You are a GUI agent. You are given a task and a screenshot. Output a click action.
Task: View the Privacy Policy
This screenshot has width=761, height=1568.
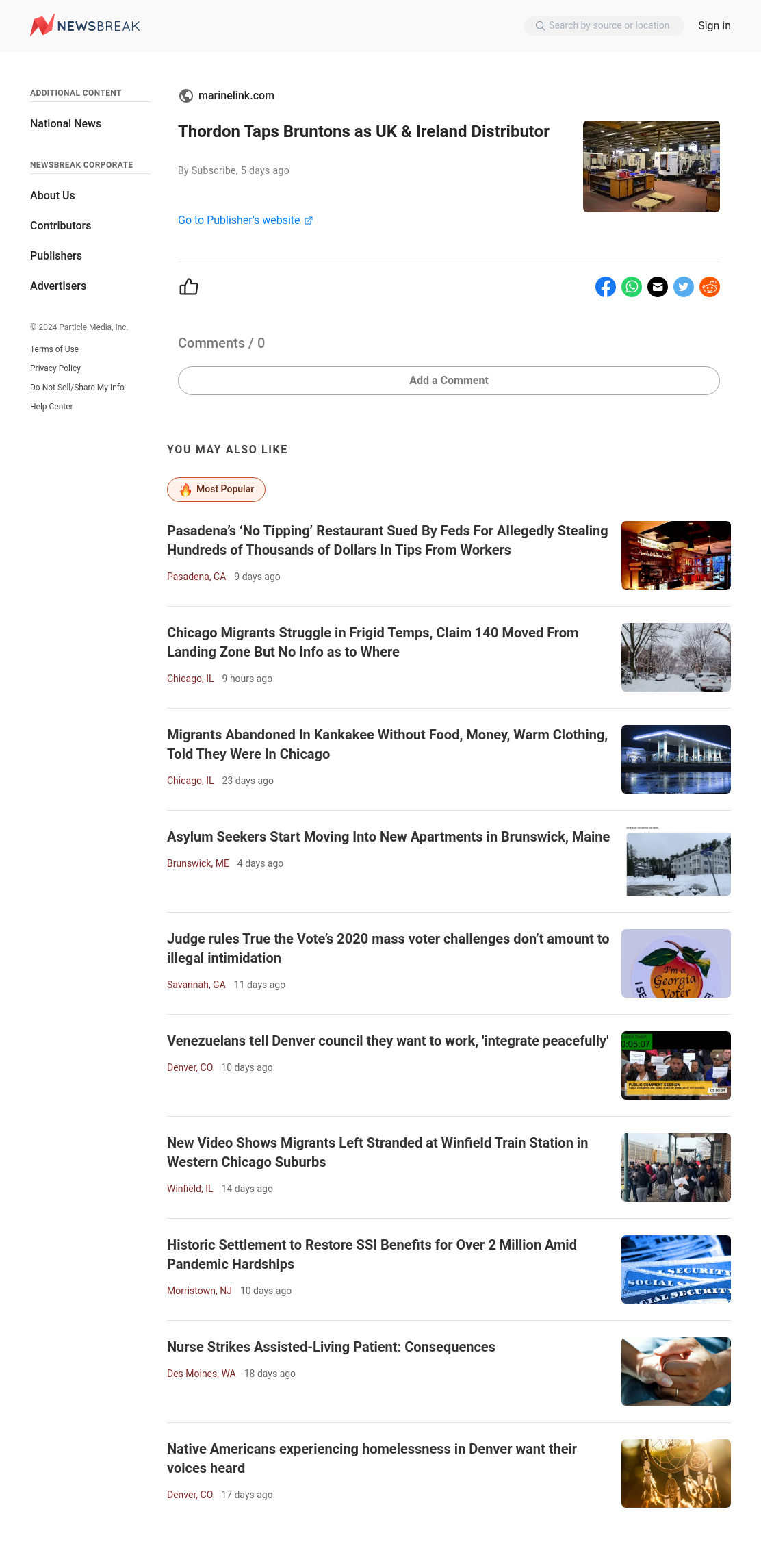55,368
